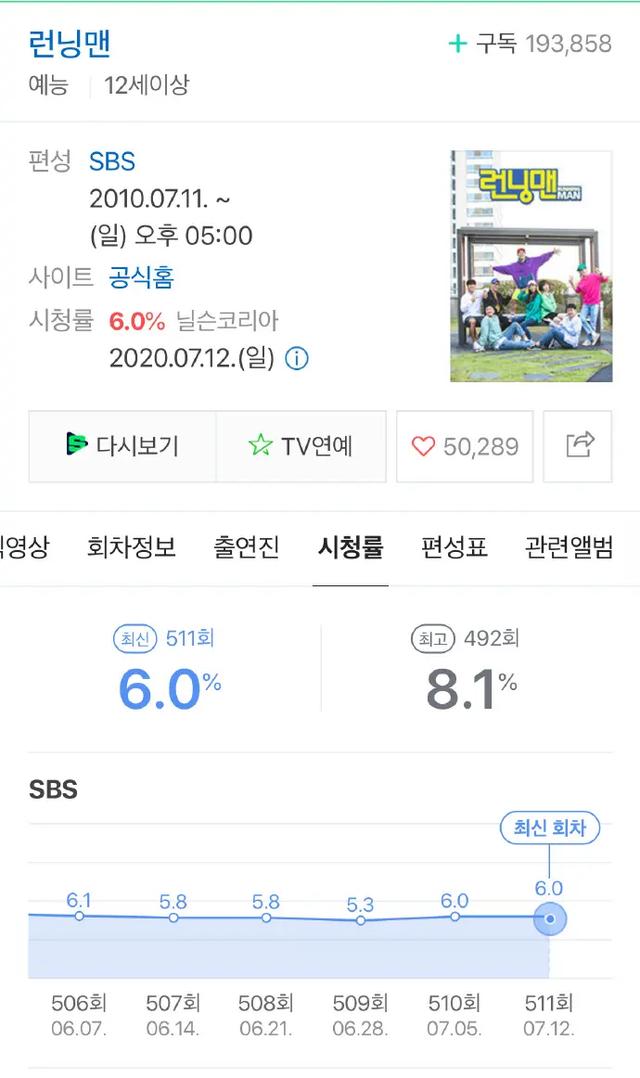Like the show with the heart button
Image resolution: width=640 pixels, height=1078 pixels.
pos(465,446)
